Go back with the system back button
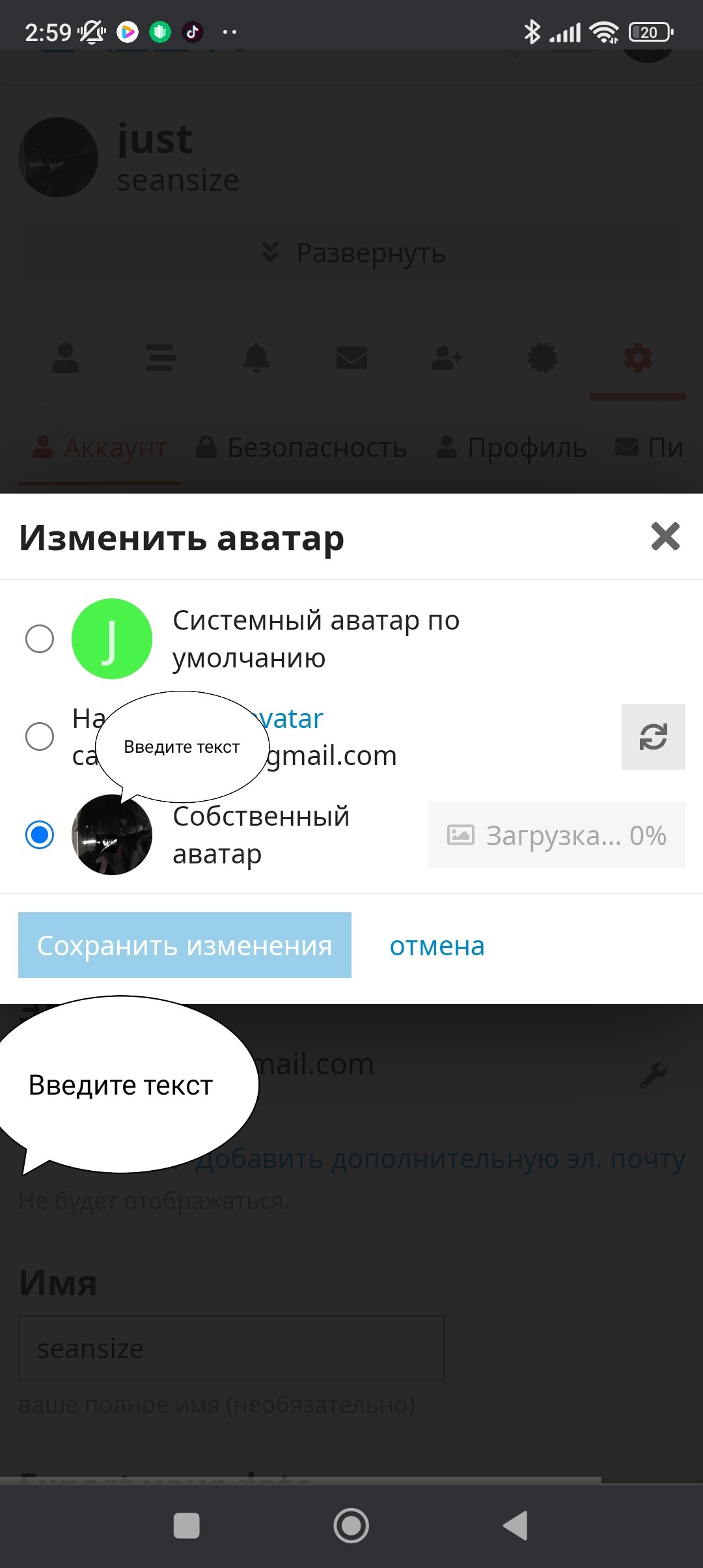703x1568 pixels. 516,1526
